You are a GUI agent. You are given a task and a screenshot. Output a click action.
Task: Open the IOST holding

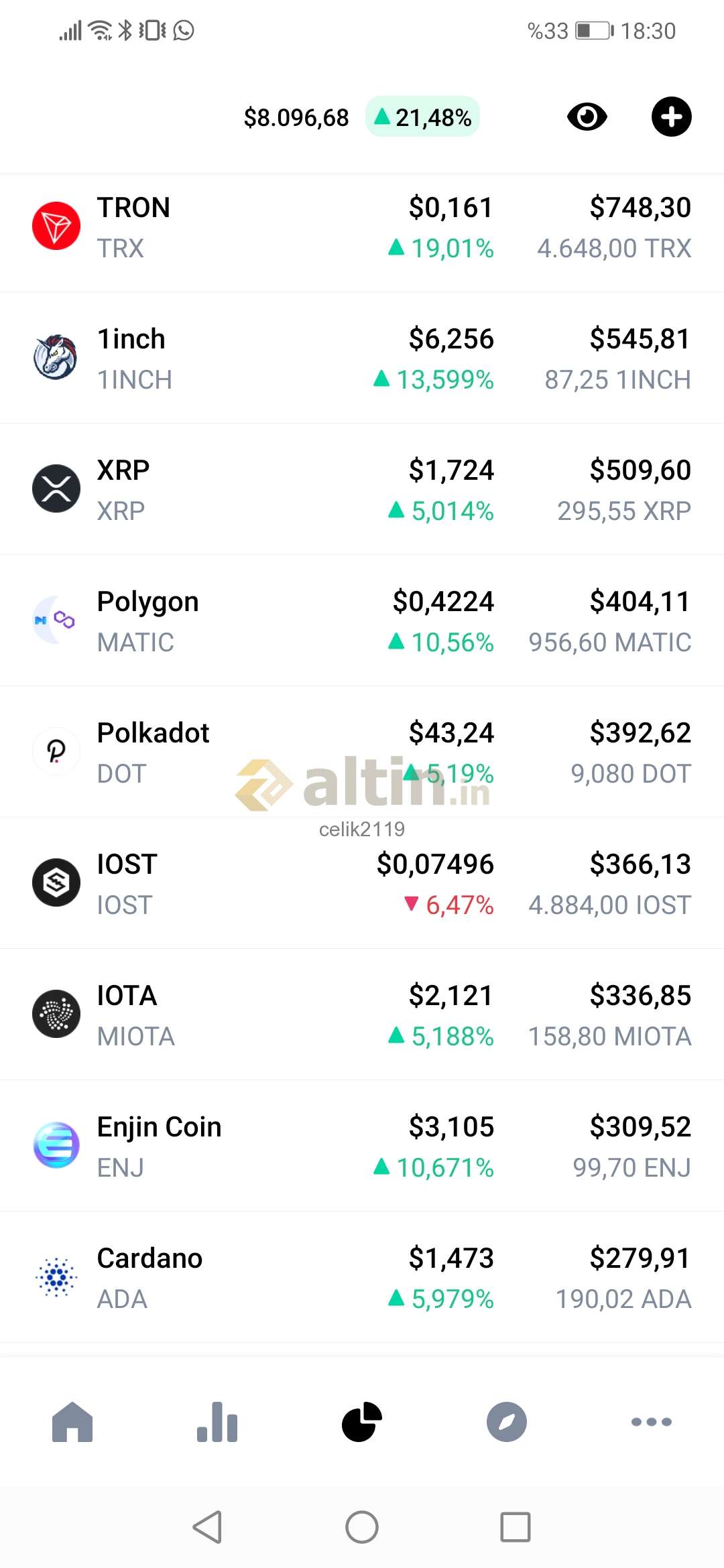pyautogui.click(x=362, y=883)
